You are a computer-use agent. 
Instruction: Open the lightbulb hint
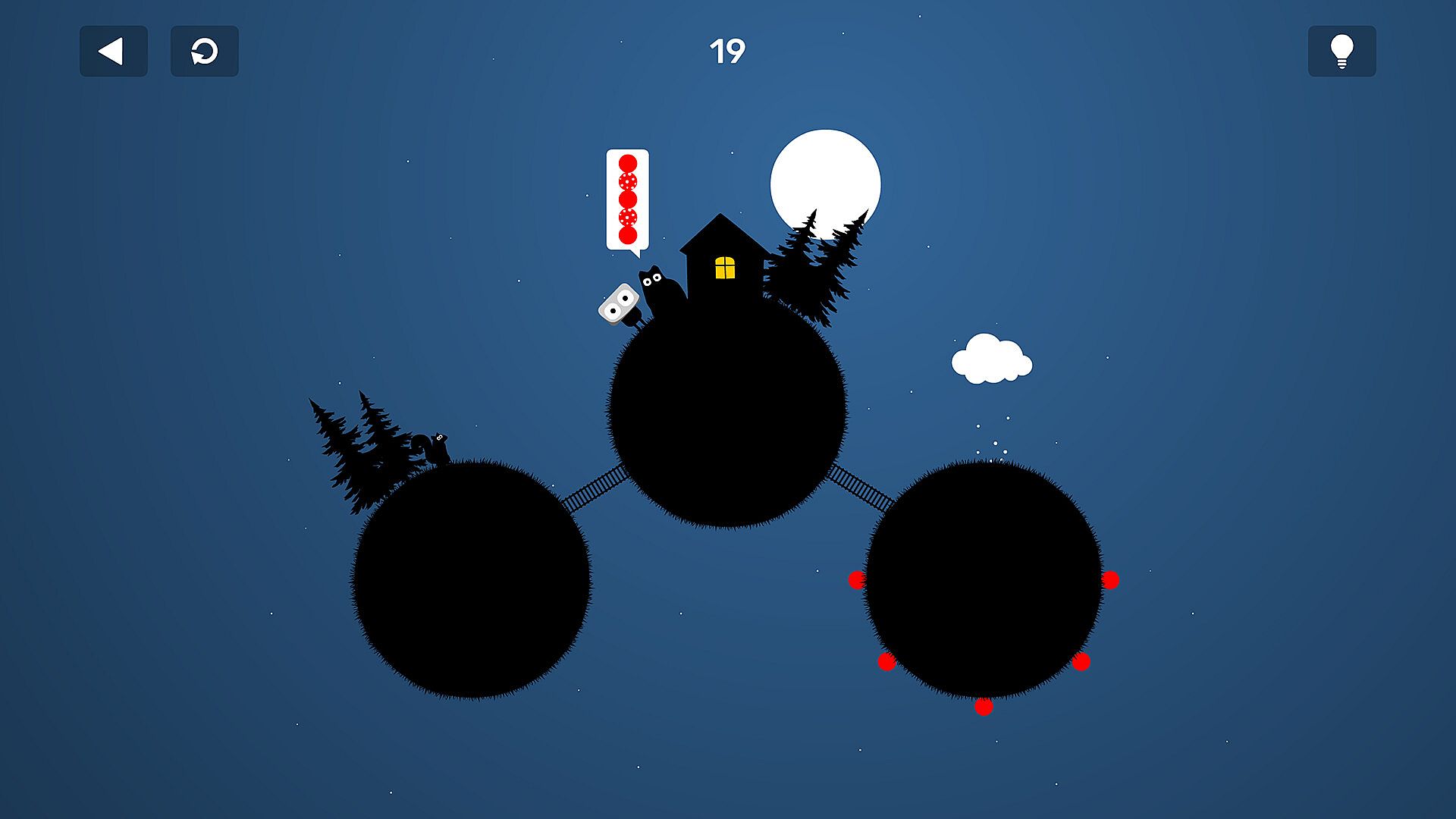[1341, 52]
